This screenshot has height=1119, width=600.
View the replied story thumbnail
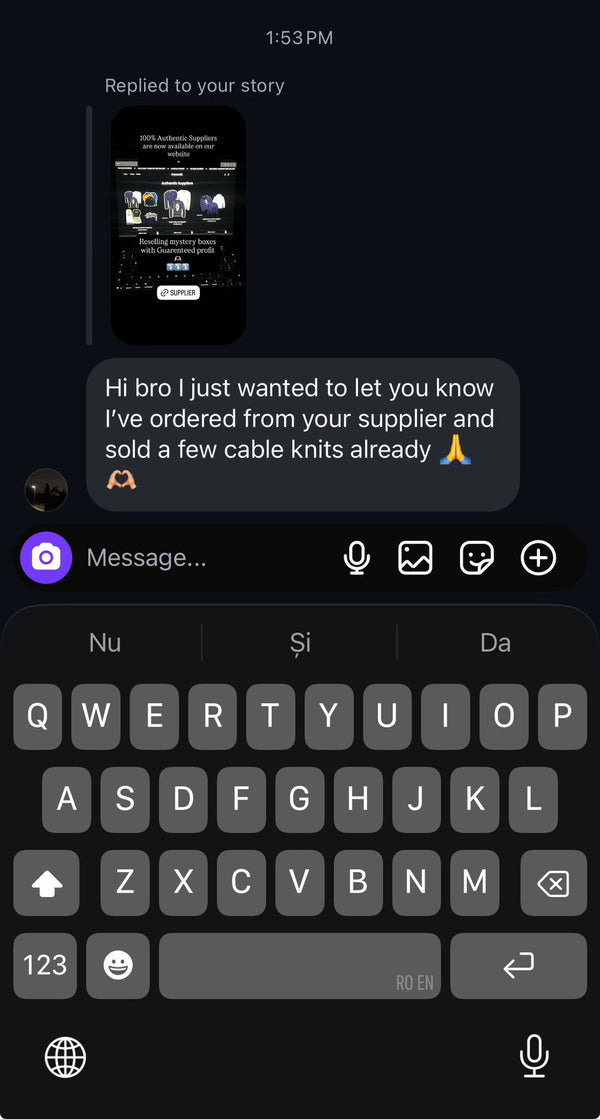tap(178, 225)
